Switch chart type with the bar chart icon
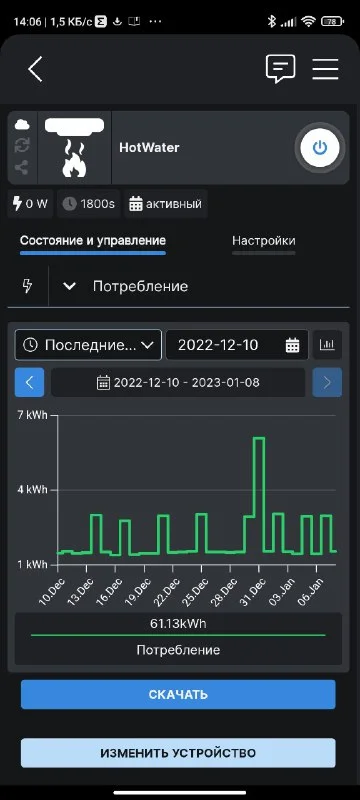The height and width of the screenshot is (800, 360). point(327,345)
